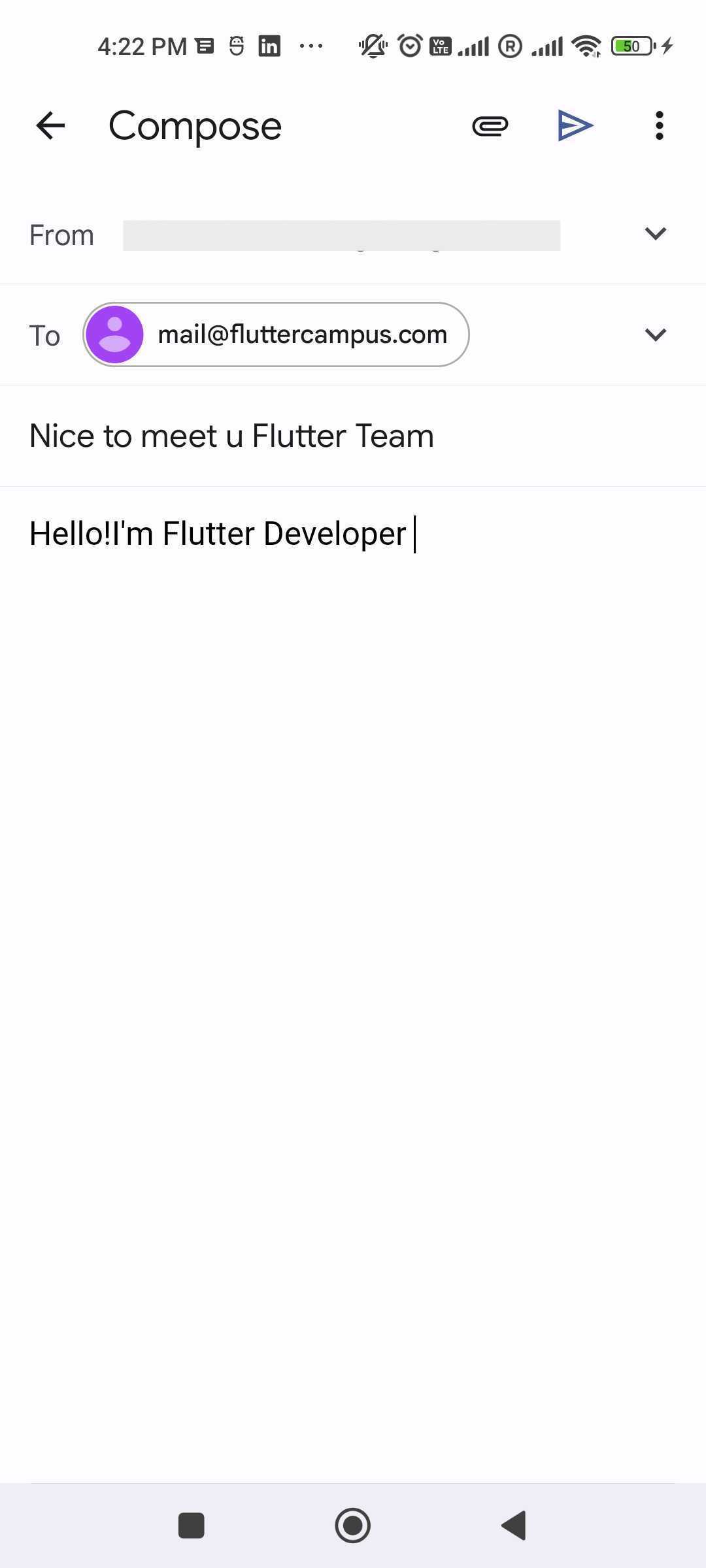This screenshot has height=1568, width=706.
Task: Go back from the Compose screen
Action: (50, 125)
